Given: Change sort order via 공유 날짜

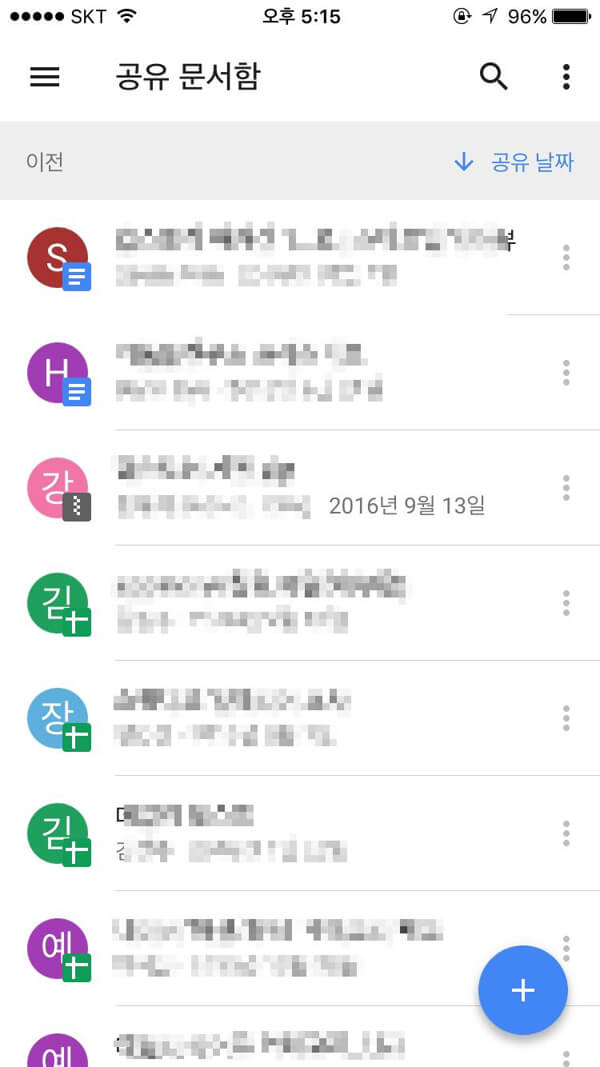Looking at the screenshot, I should coord(514,162).
